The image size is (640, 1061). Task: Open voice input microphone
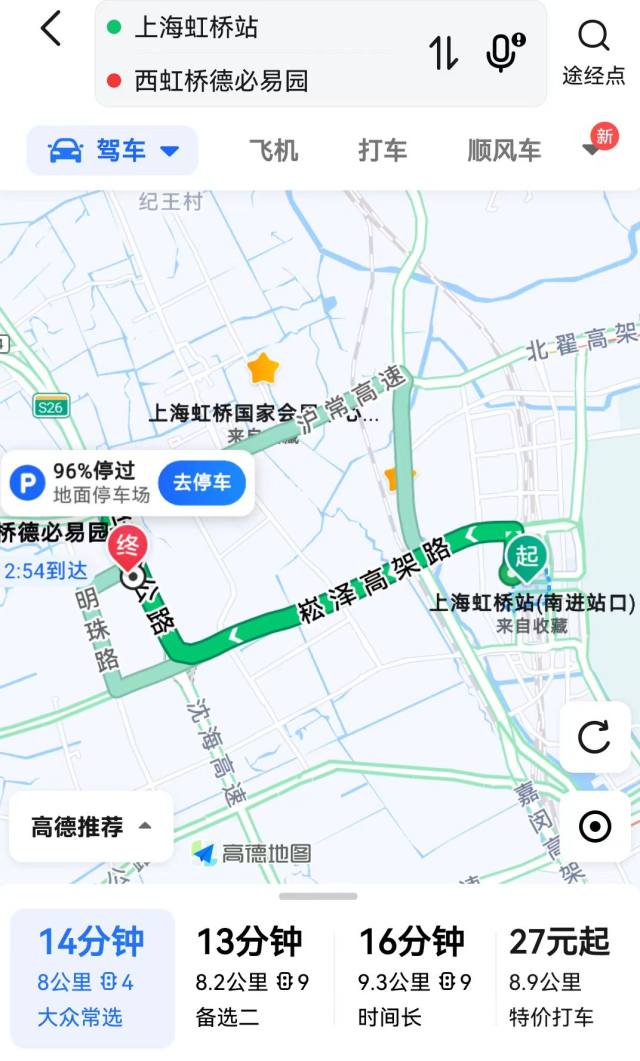(x=504, y=52)
